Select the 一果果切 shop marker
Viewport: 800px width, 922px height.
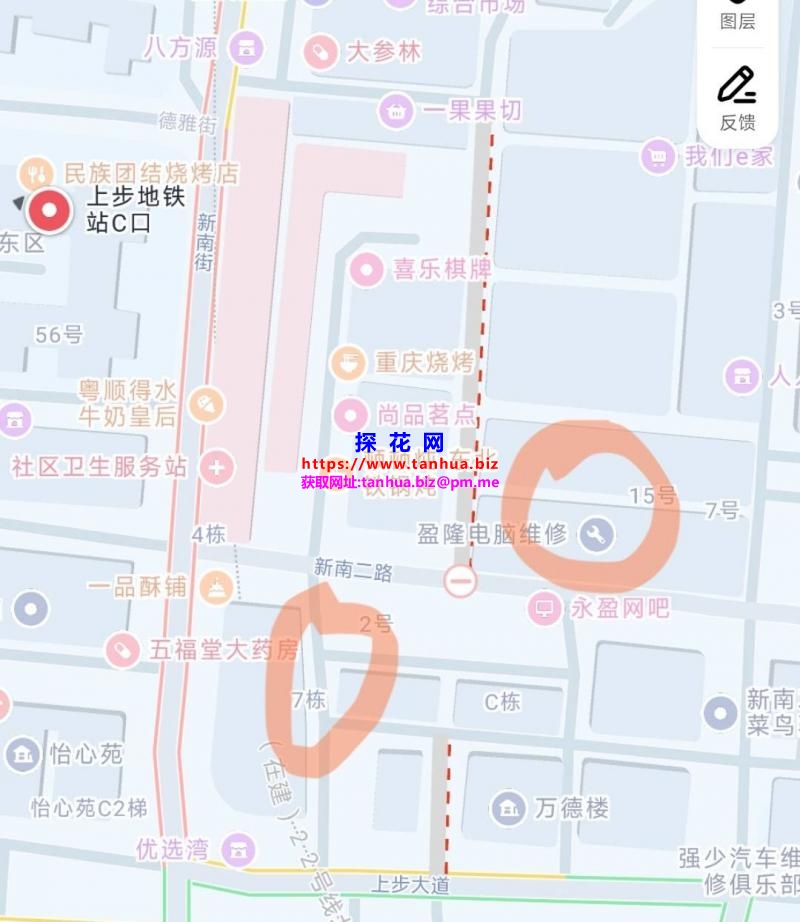pos(397,110)
